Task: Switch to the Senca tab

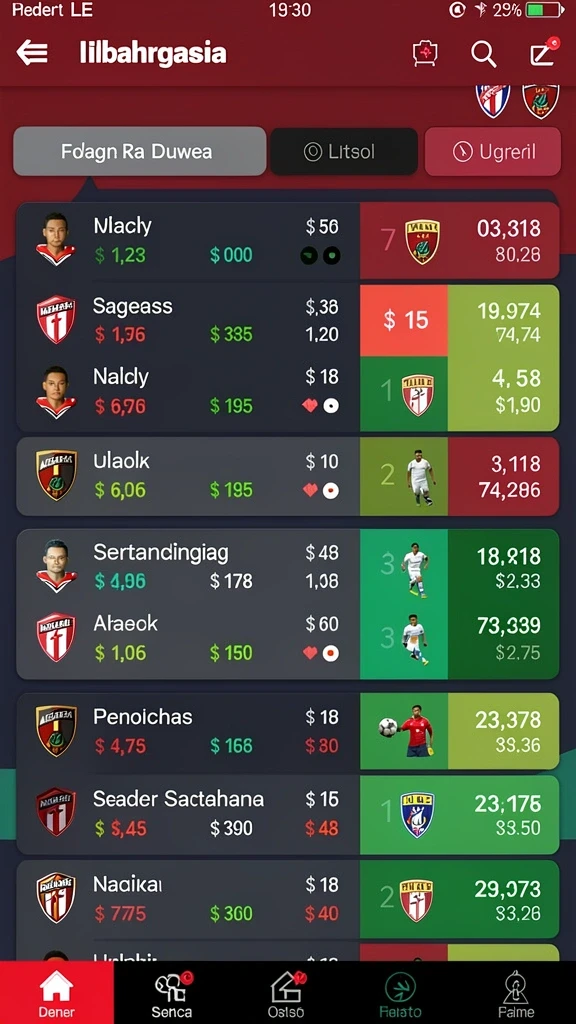Action: click(x=172, y=995)
